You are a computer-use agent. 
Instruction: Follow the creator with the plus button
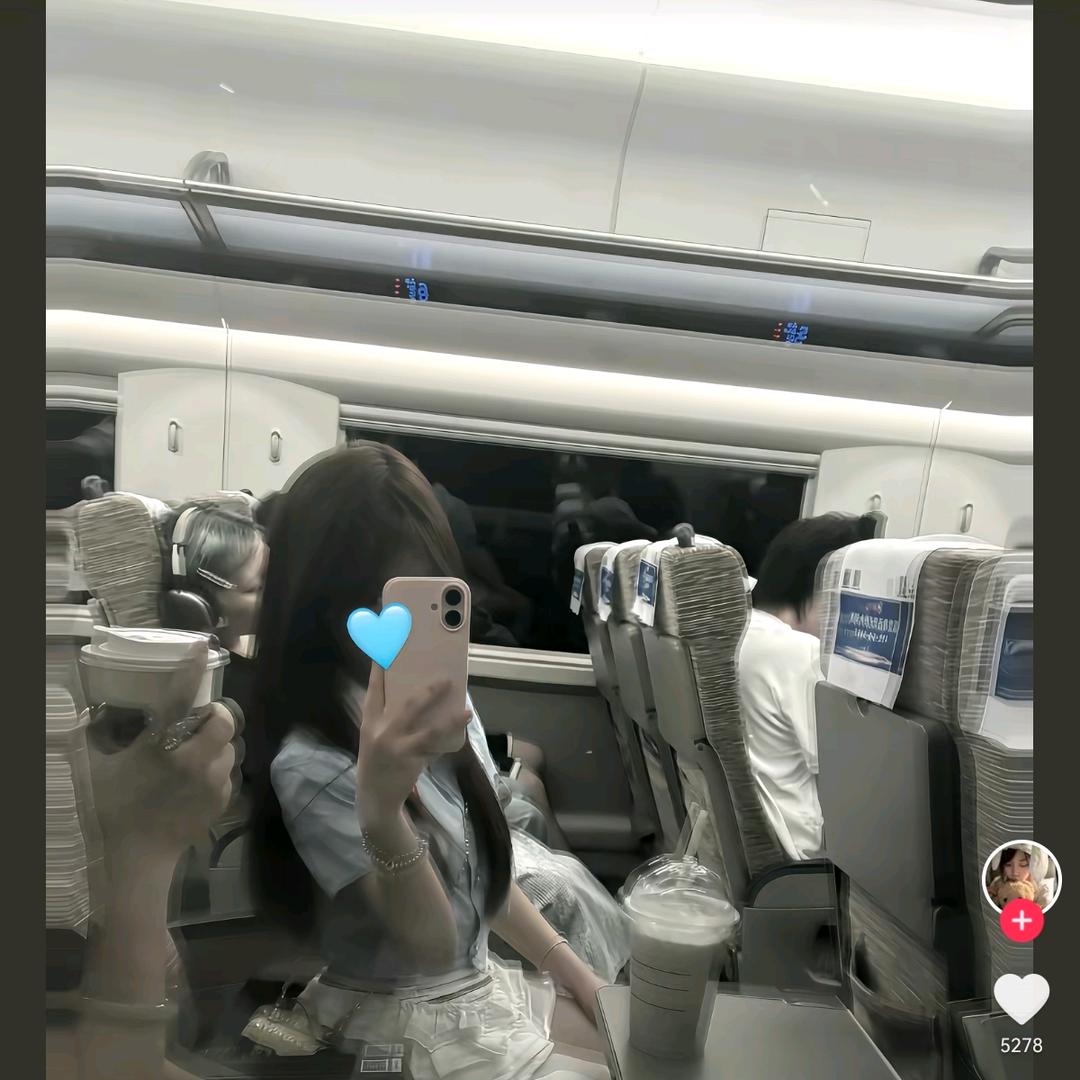pyautogui.click(x=1021, y=920)
